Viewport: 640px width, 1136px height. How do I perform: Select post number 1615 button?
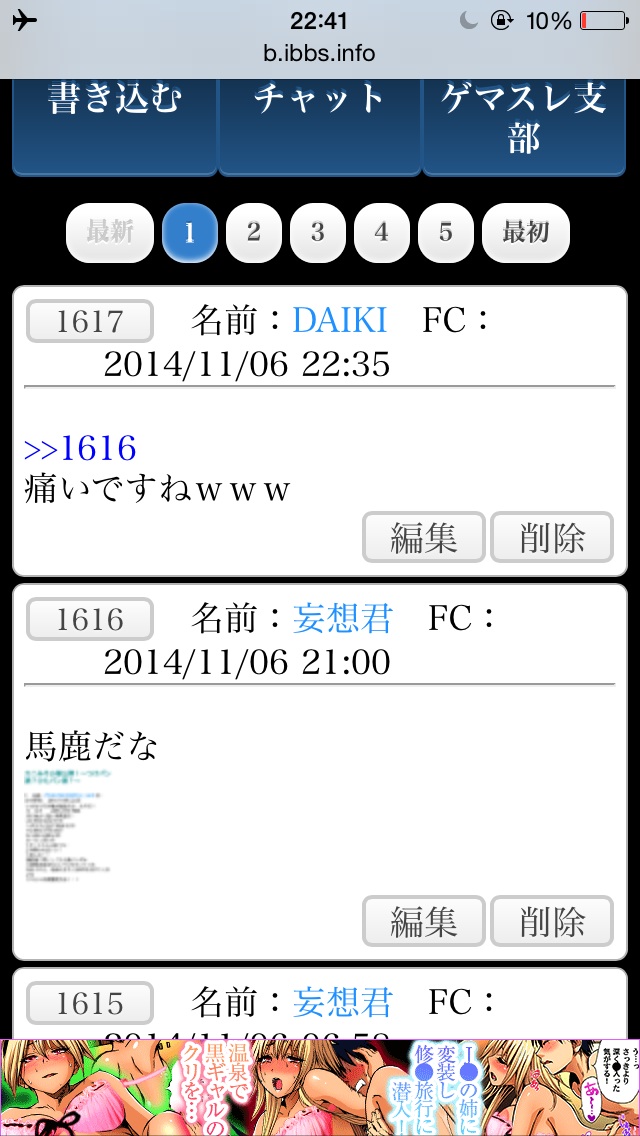(x=89, y=1003)
